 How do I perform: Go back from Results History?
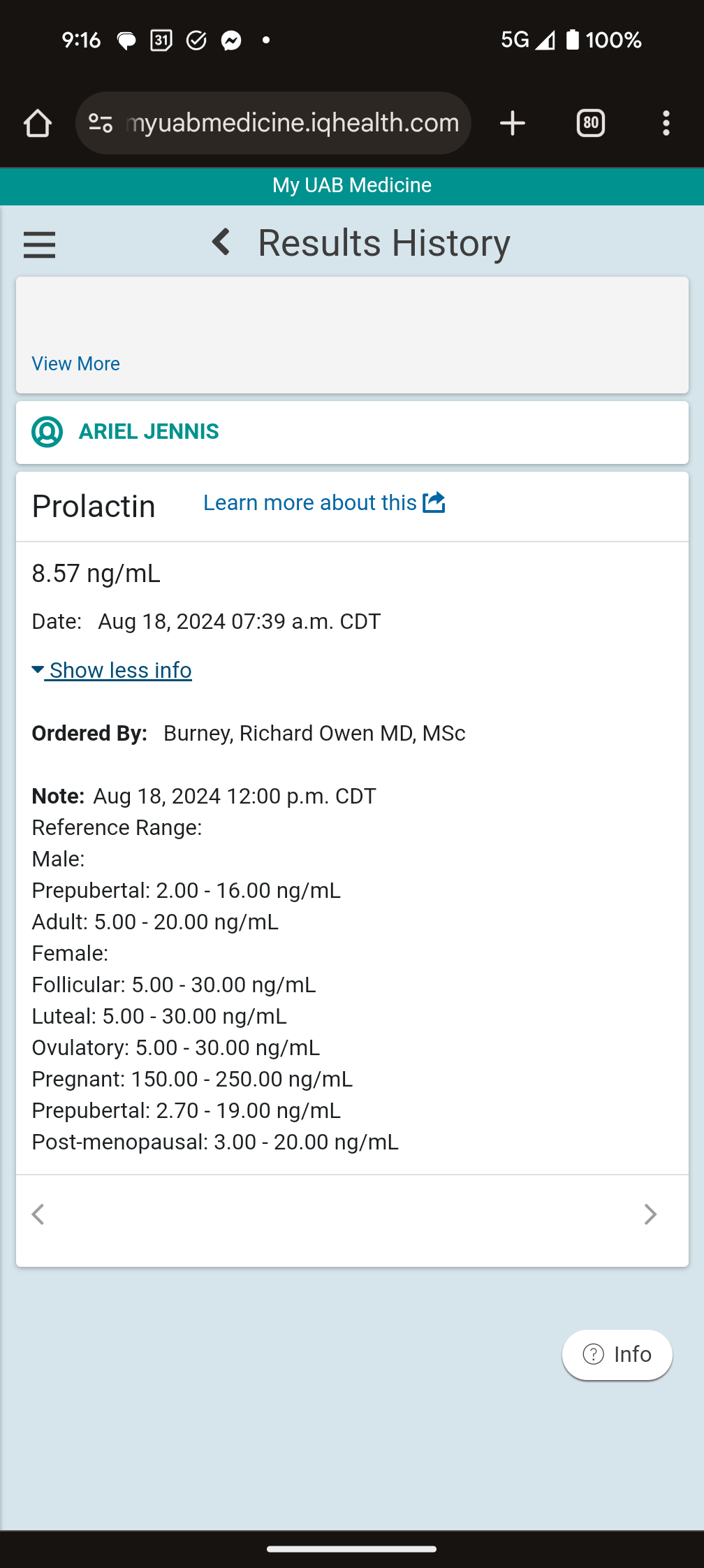pyautogui.click(x=221, y=242)
